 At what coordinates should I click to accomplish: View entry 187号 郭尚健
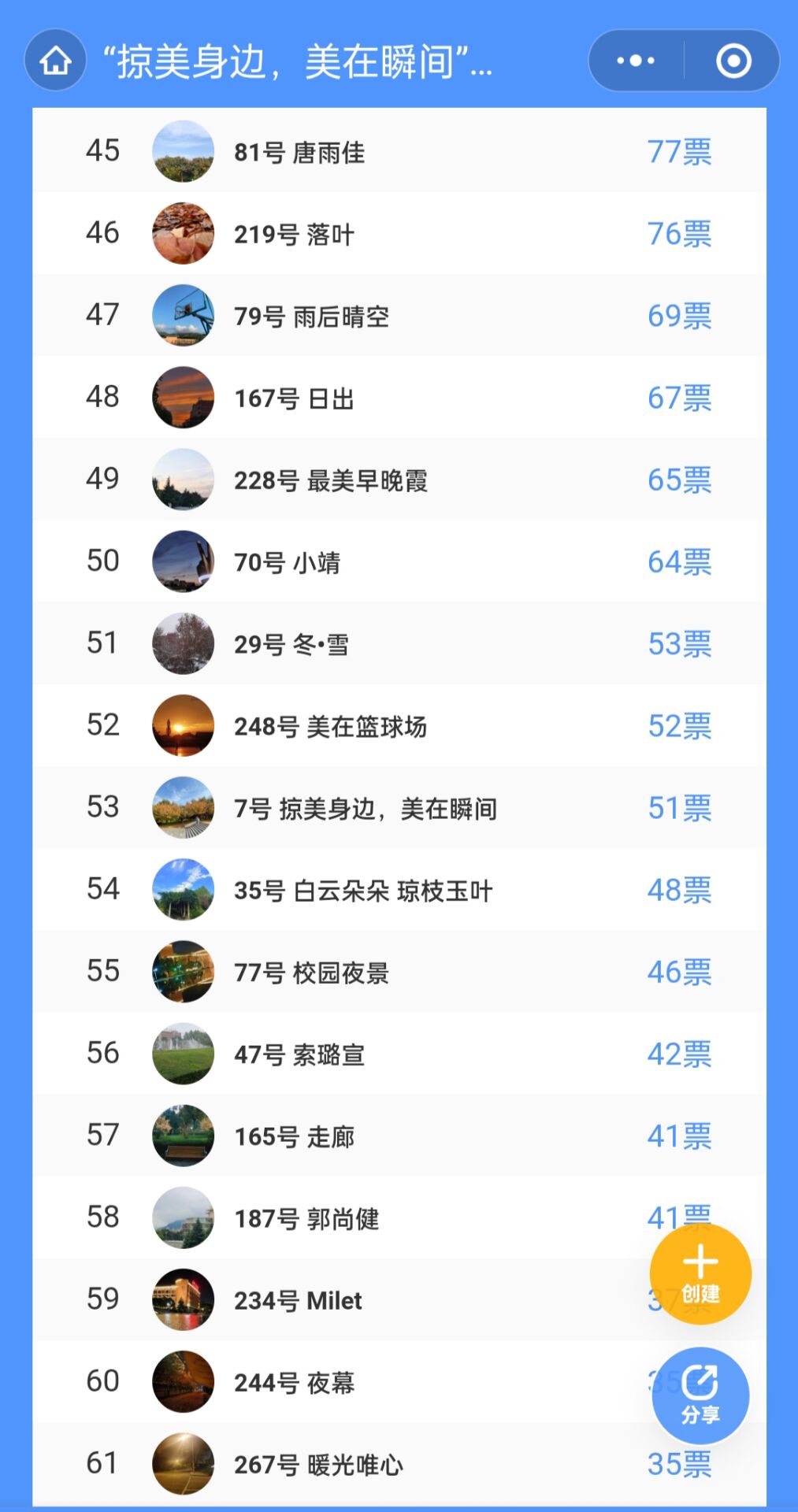306,1218
